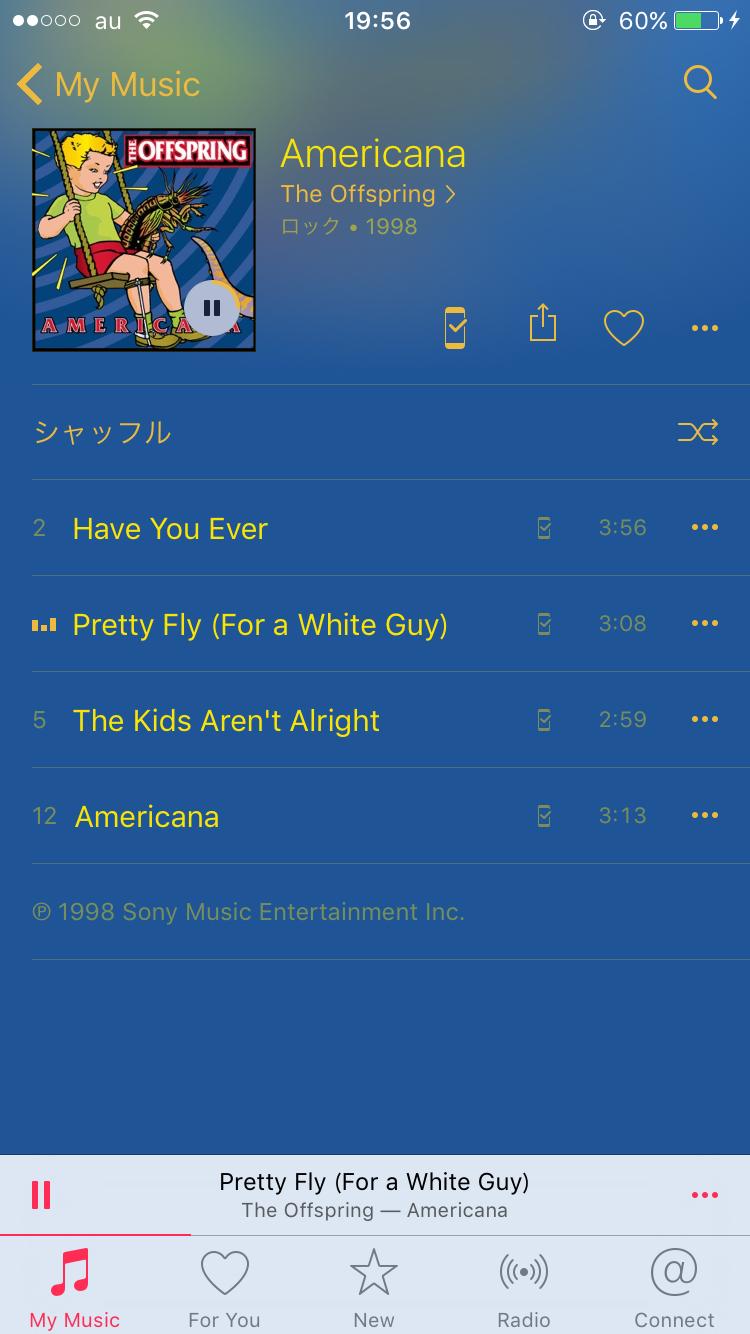
Task: Love the Americana album with the heart
Action: point(623,327)
